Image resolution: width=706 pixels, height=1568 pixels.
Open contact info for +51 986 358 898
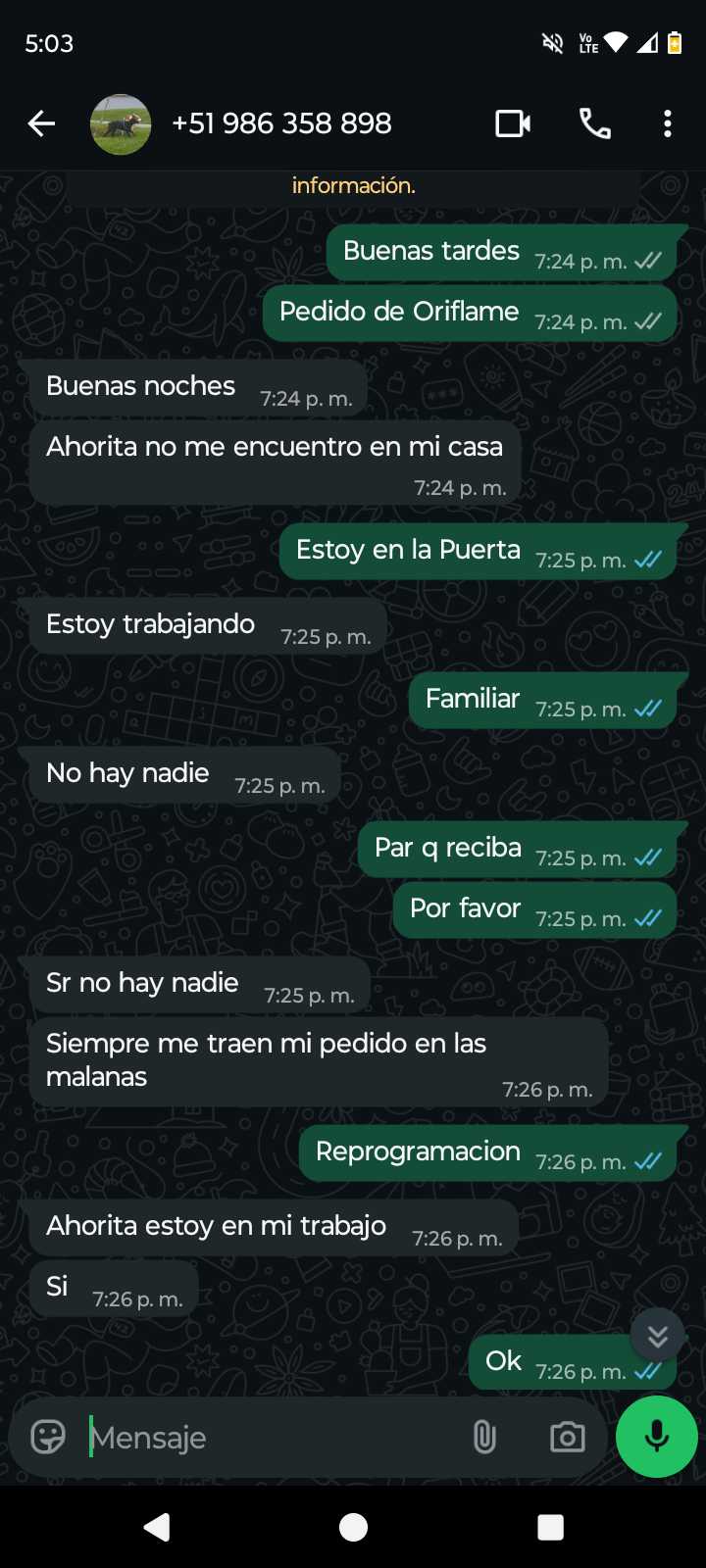281,123
